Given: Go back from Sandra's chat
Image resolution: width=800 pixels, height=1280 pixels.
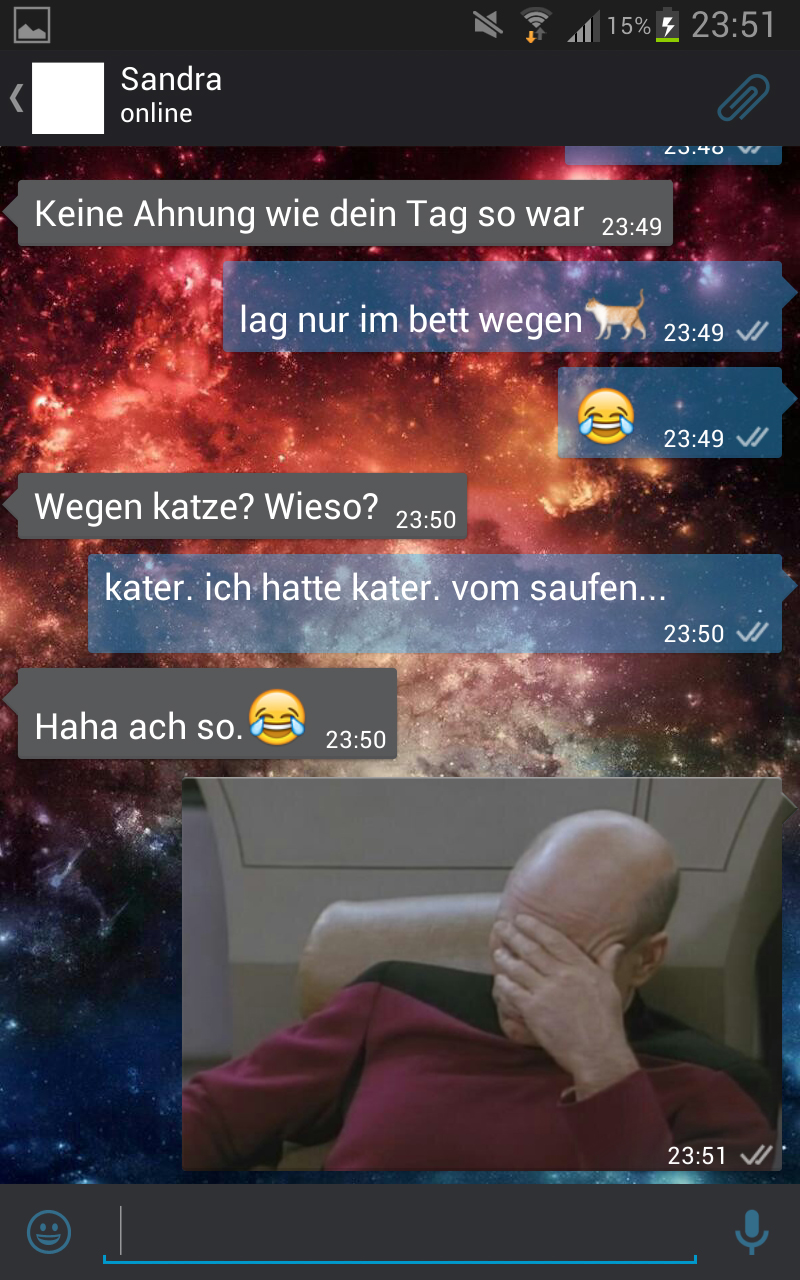Looking at the screenshot, I should click(17, 98).
